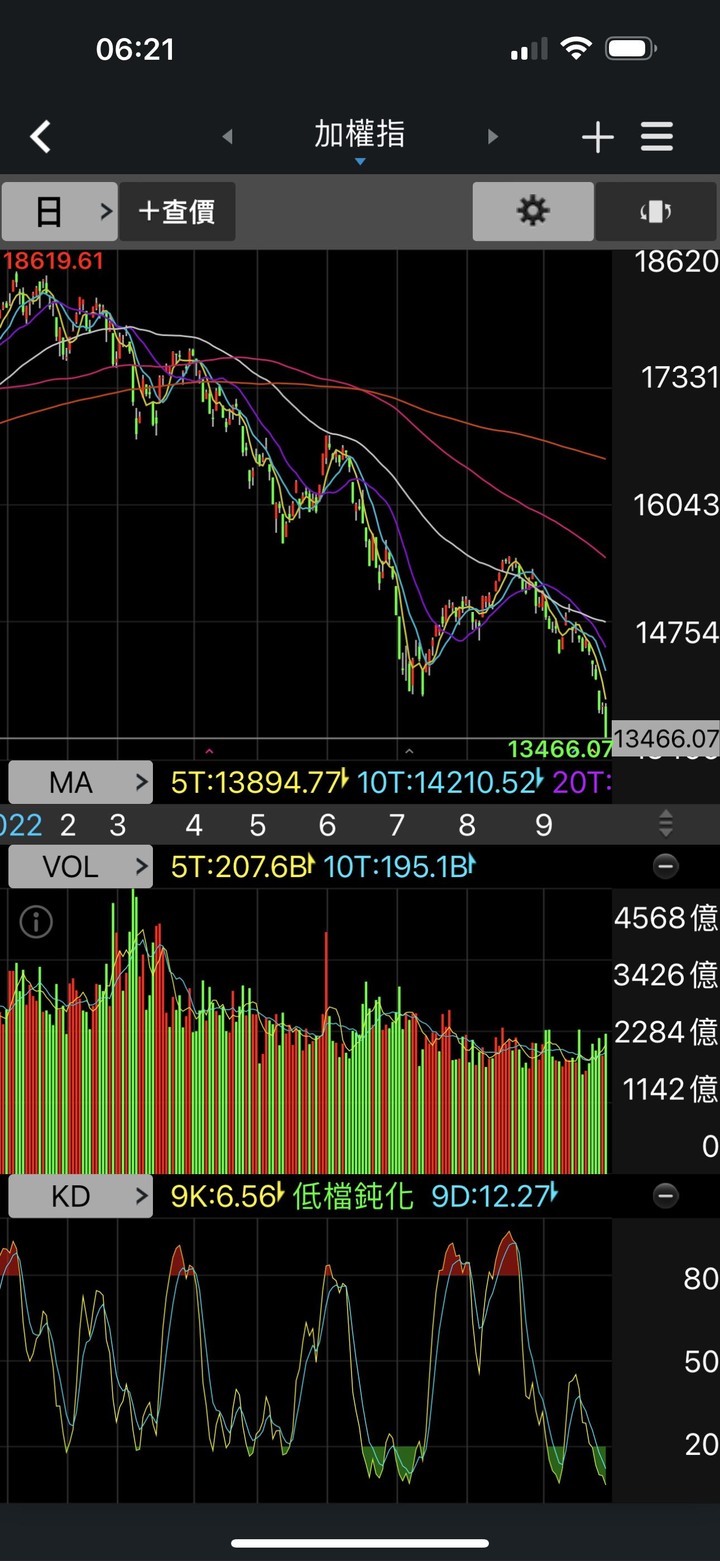Collapse the VOL panel with the minus button
This screenshot has height=1561, width=720.
(666, 866)
